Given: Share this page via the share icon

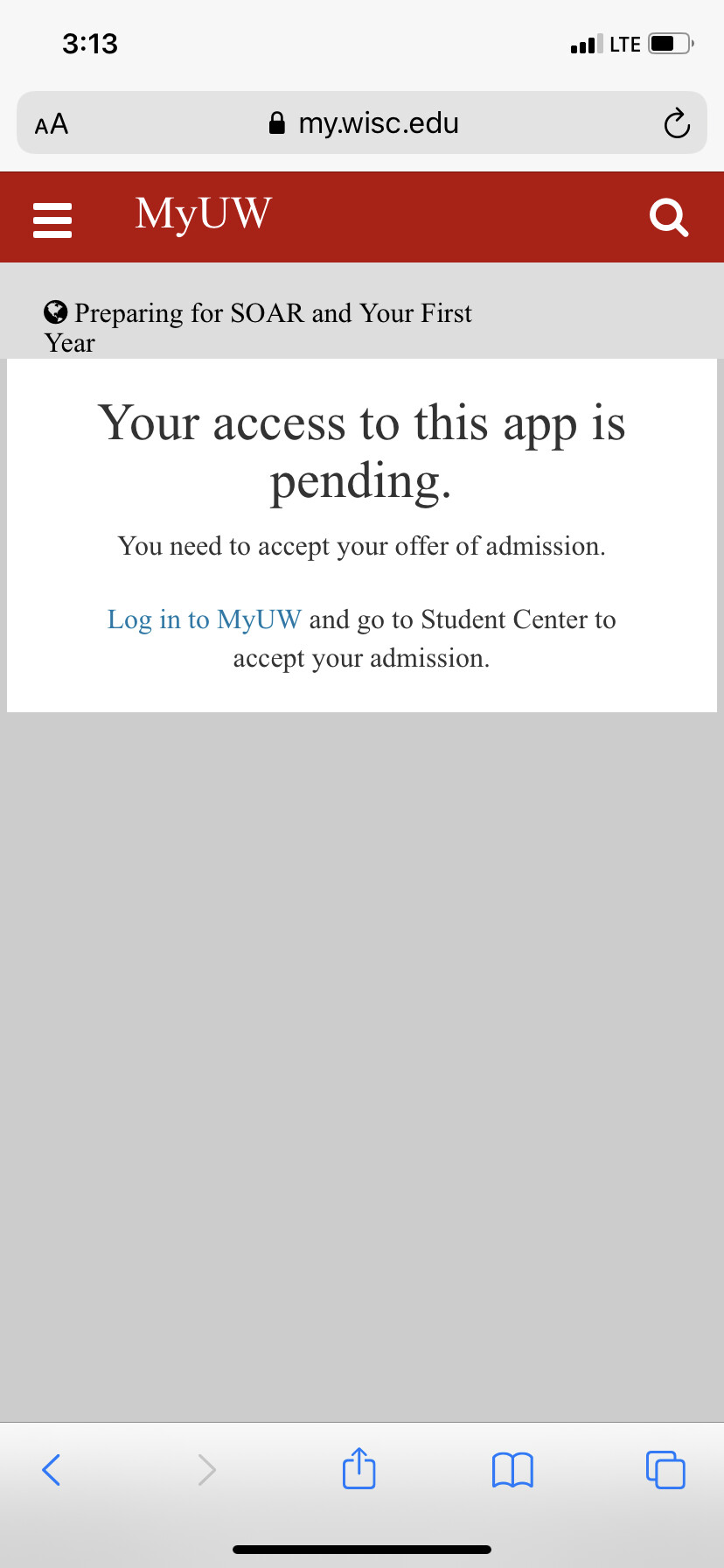Looking at the screenshot, I should coord(359,1467).
